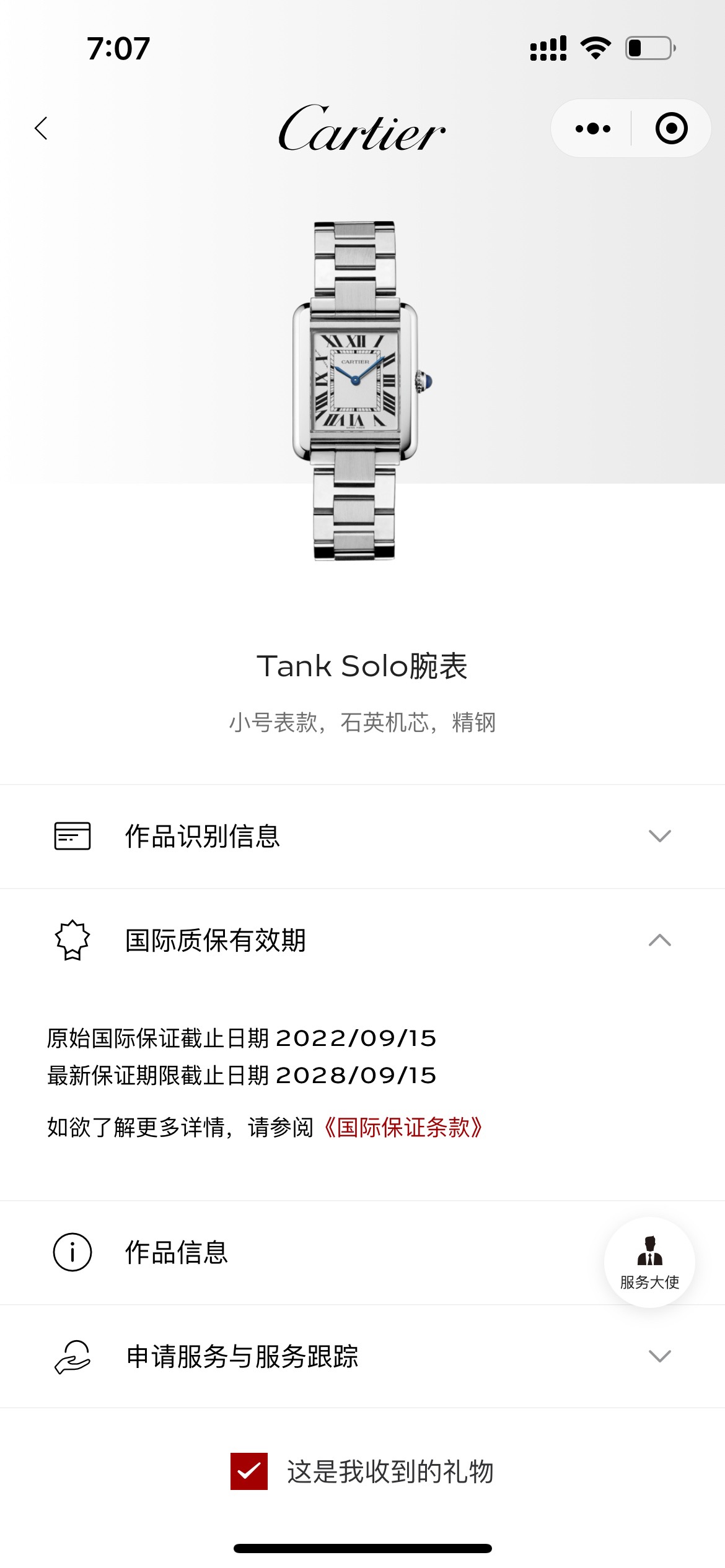Image resolution: width=725 pixels, height=1568 pixels.
Task: Go back using the top-left arrow
Action: (x=42, y=129)
